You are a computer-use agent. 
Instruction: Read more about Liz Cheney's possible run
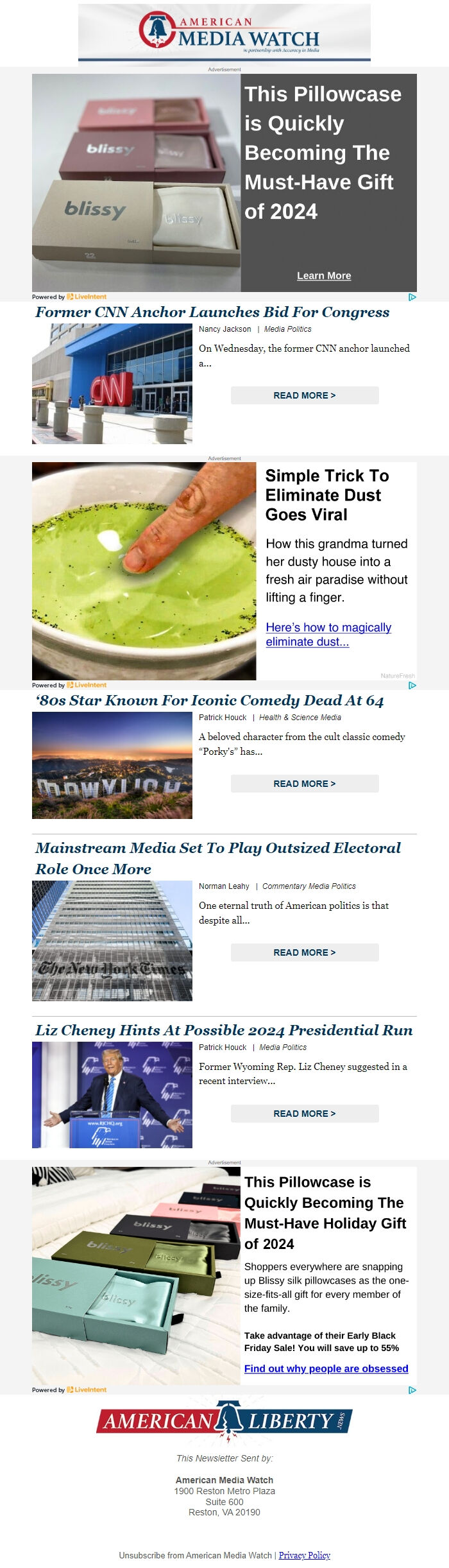304,1114
